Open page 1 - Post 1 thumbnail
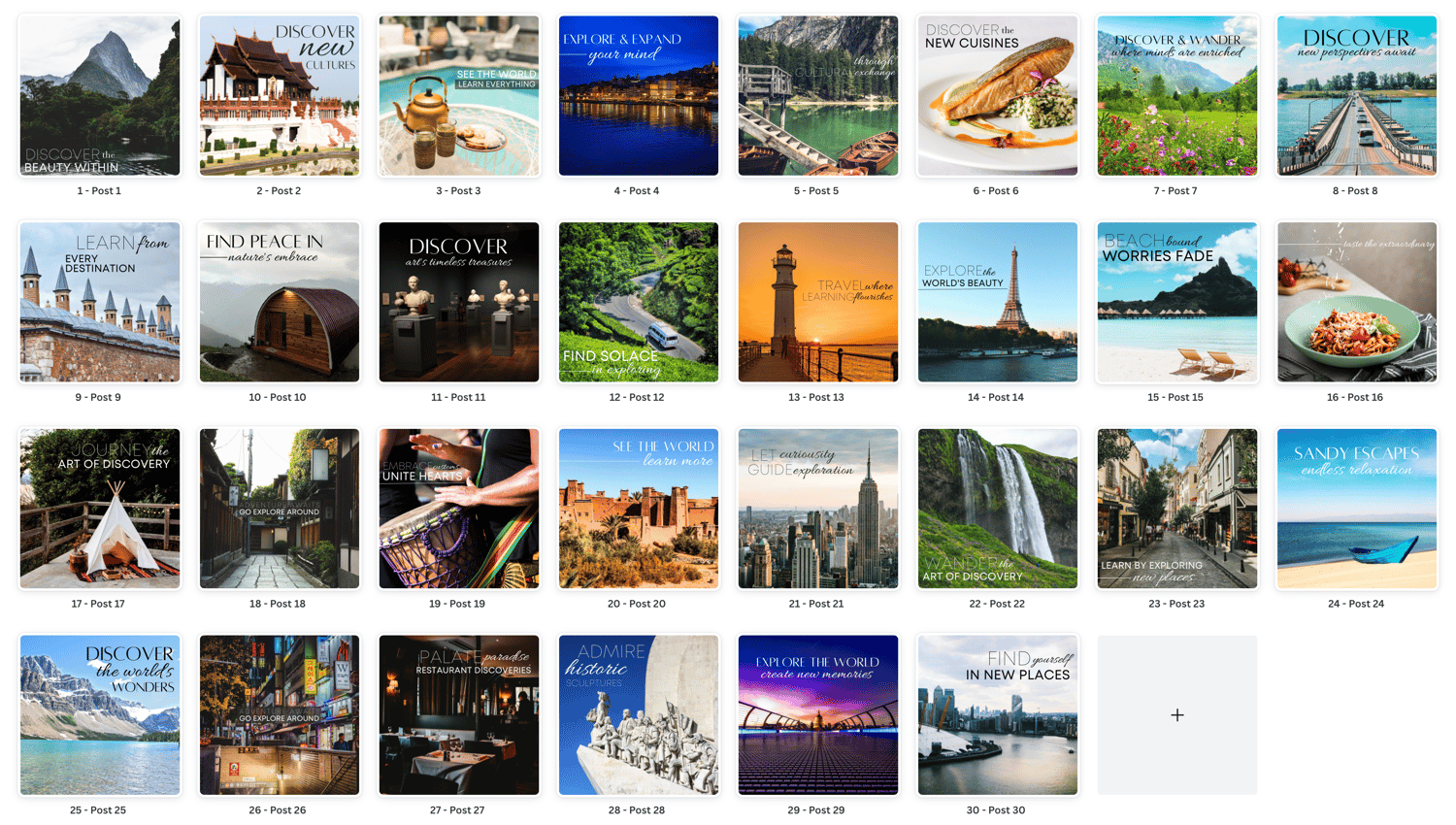1456x825 pixels. coord(100,96)
